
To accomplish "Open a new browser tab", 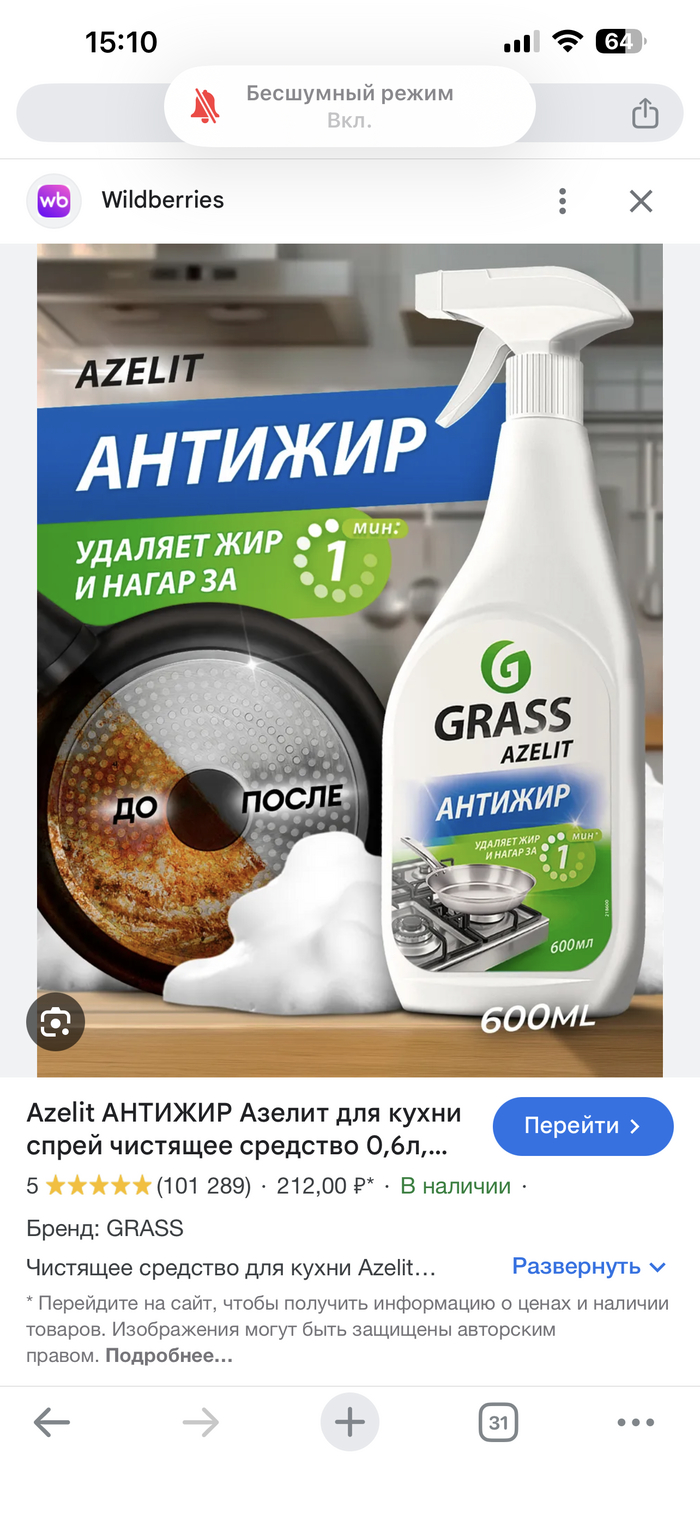I will (350, 1422).
